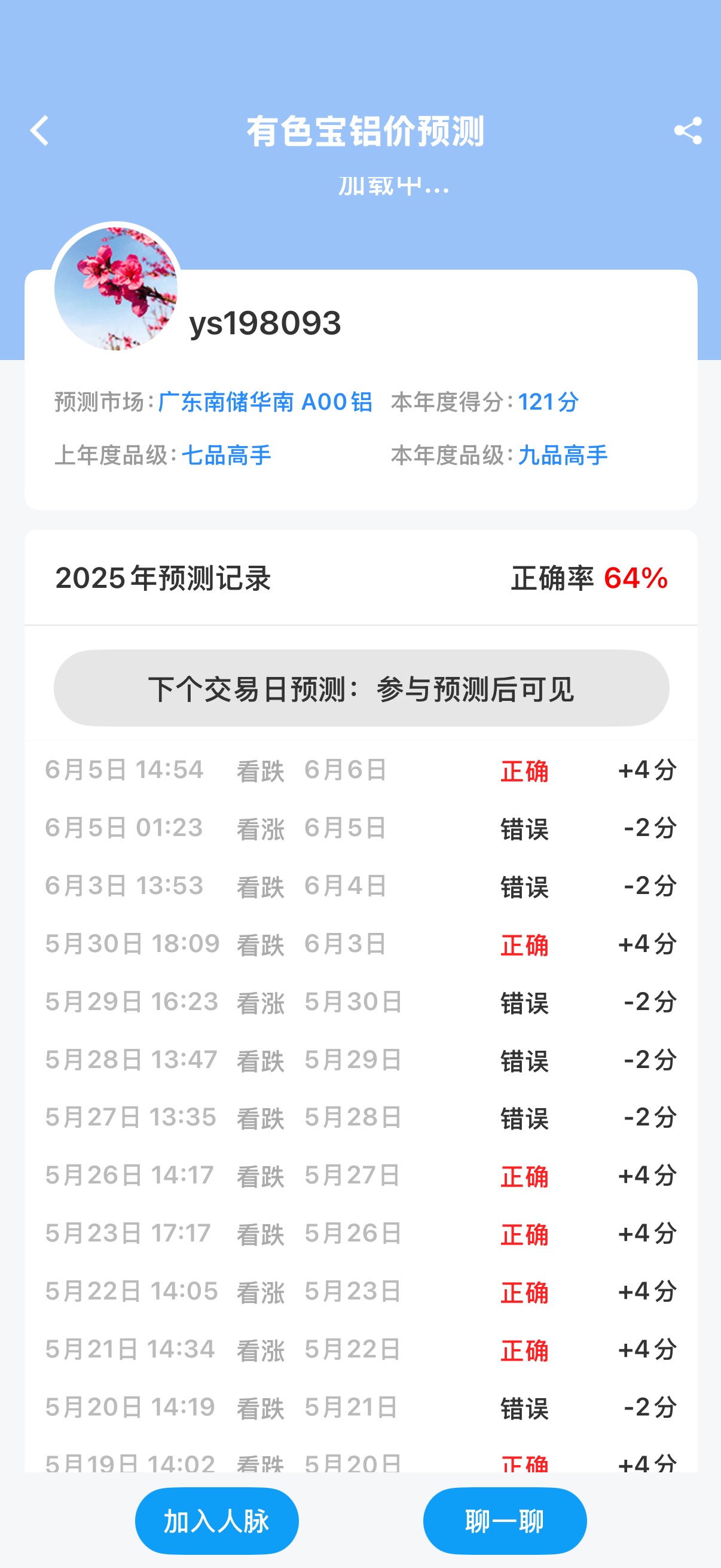Tap the 下个交易日预测 button

[x=362, y=688]
